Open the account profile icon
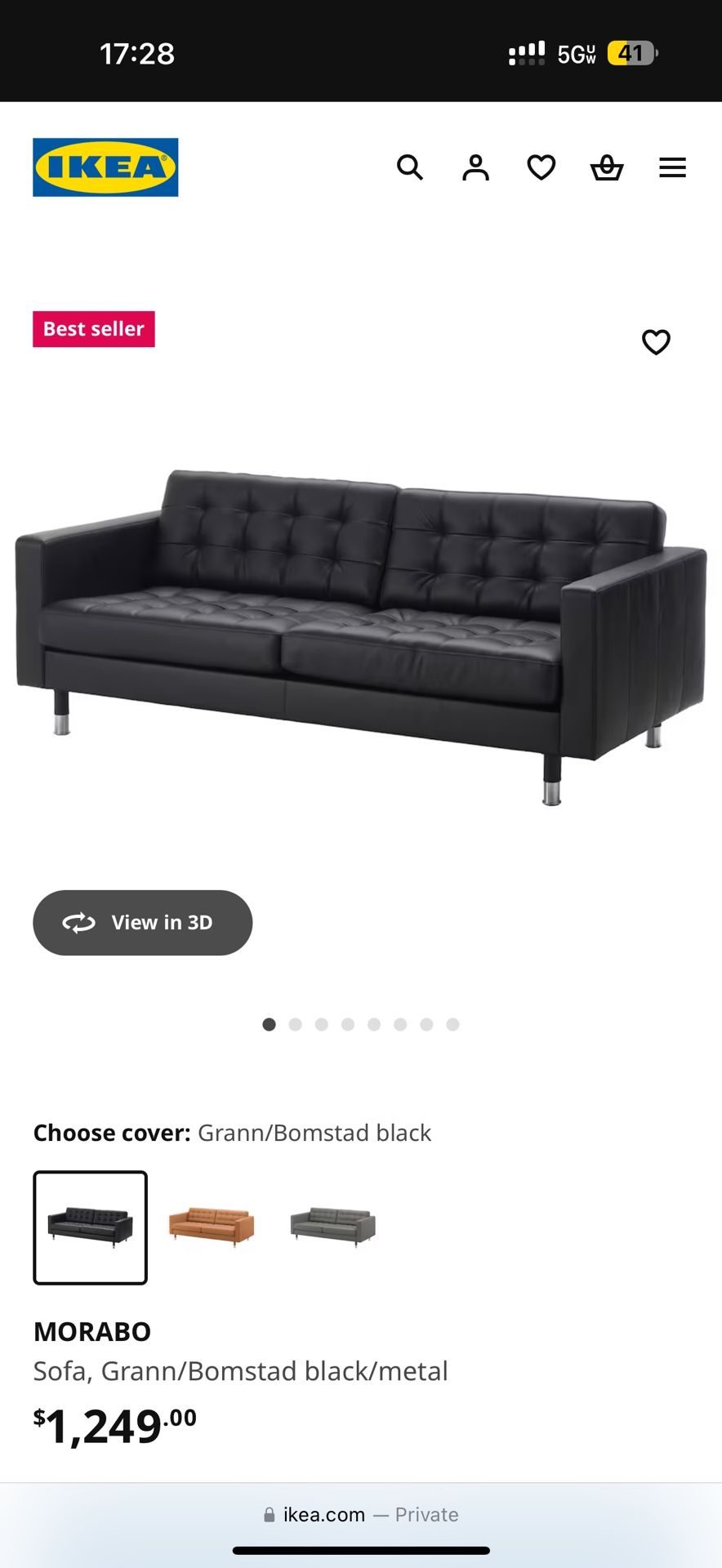The image size is (722, 1568). (475, 167)
